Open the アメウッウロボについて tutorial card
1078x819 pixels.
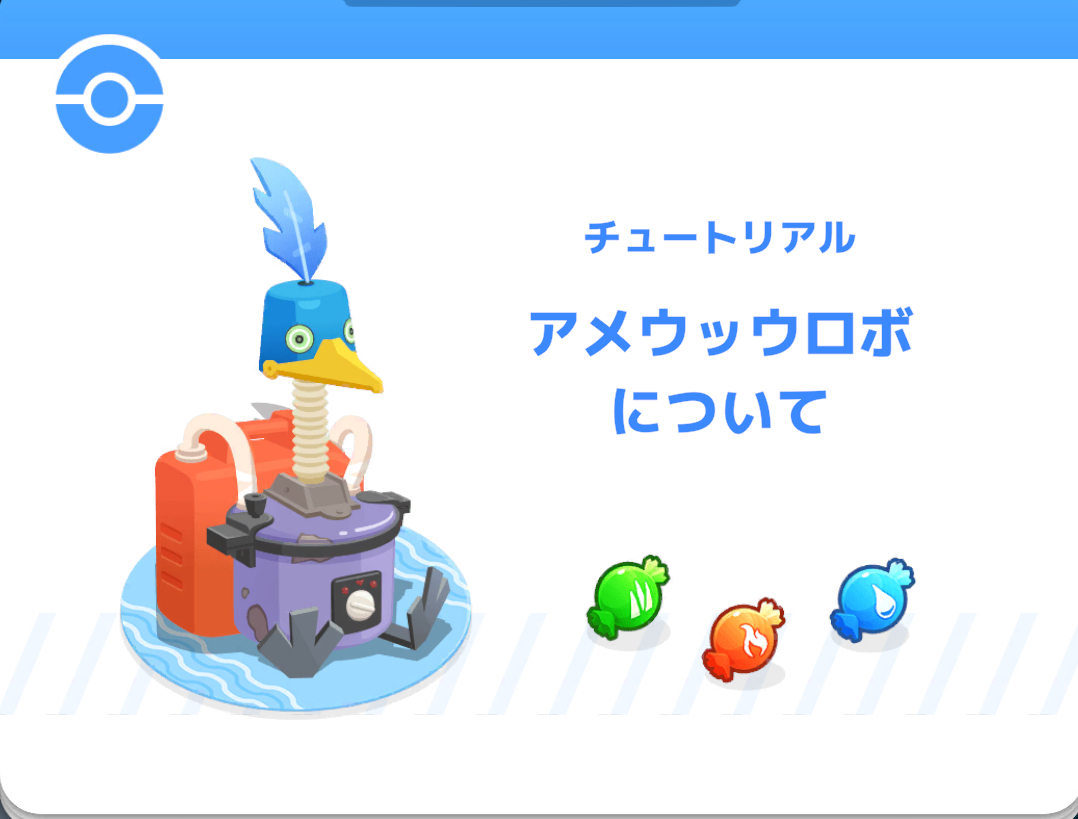[719, 370]
